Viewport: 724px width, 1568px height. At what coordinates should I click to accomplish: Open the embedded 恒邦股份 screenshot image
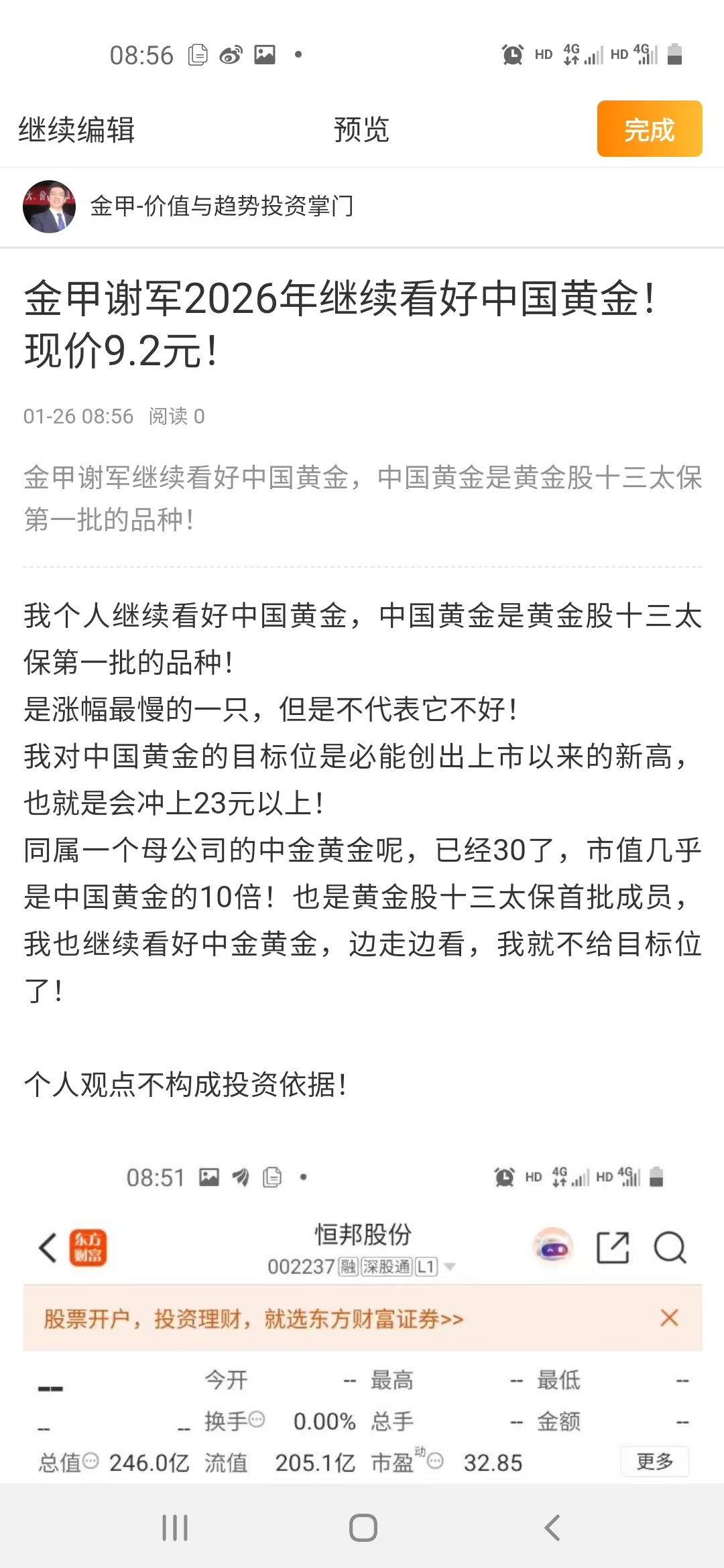[362, 1313]
